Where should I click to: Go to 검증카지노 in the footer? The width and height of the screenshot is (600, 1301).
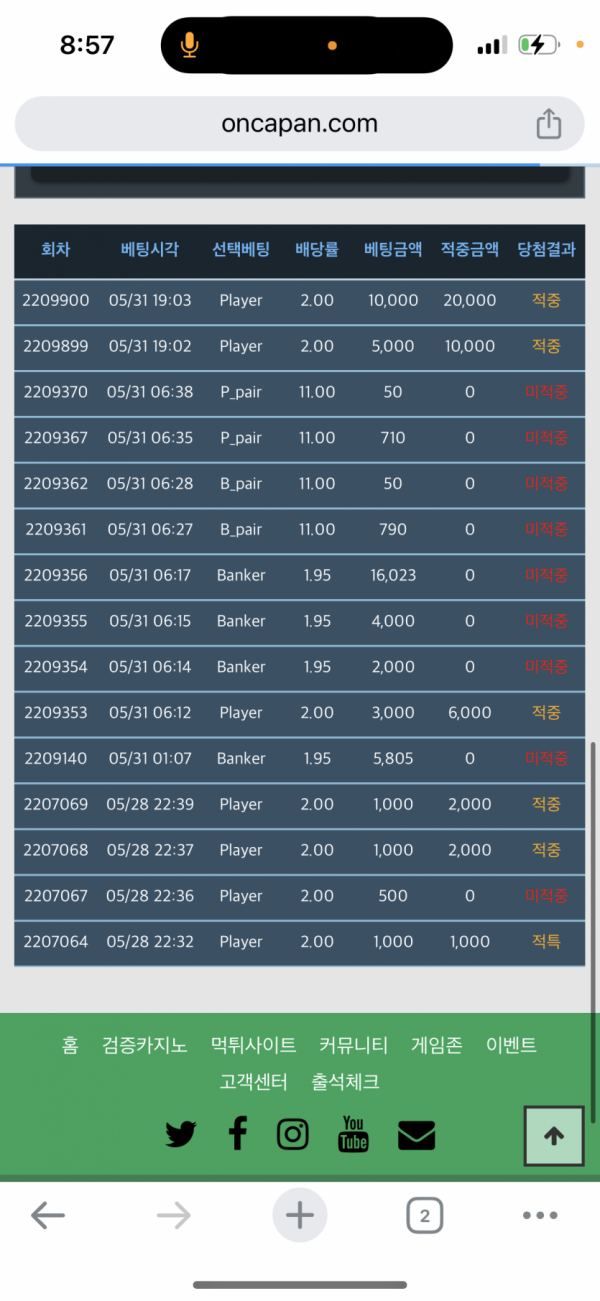pos(144,1046)
